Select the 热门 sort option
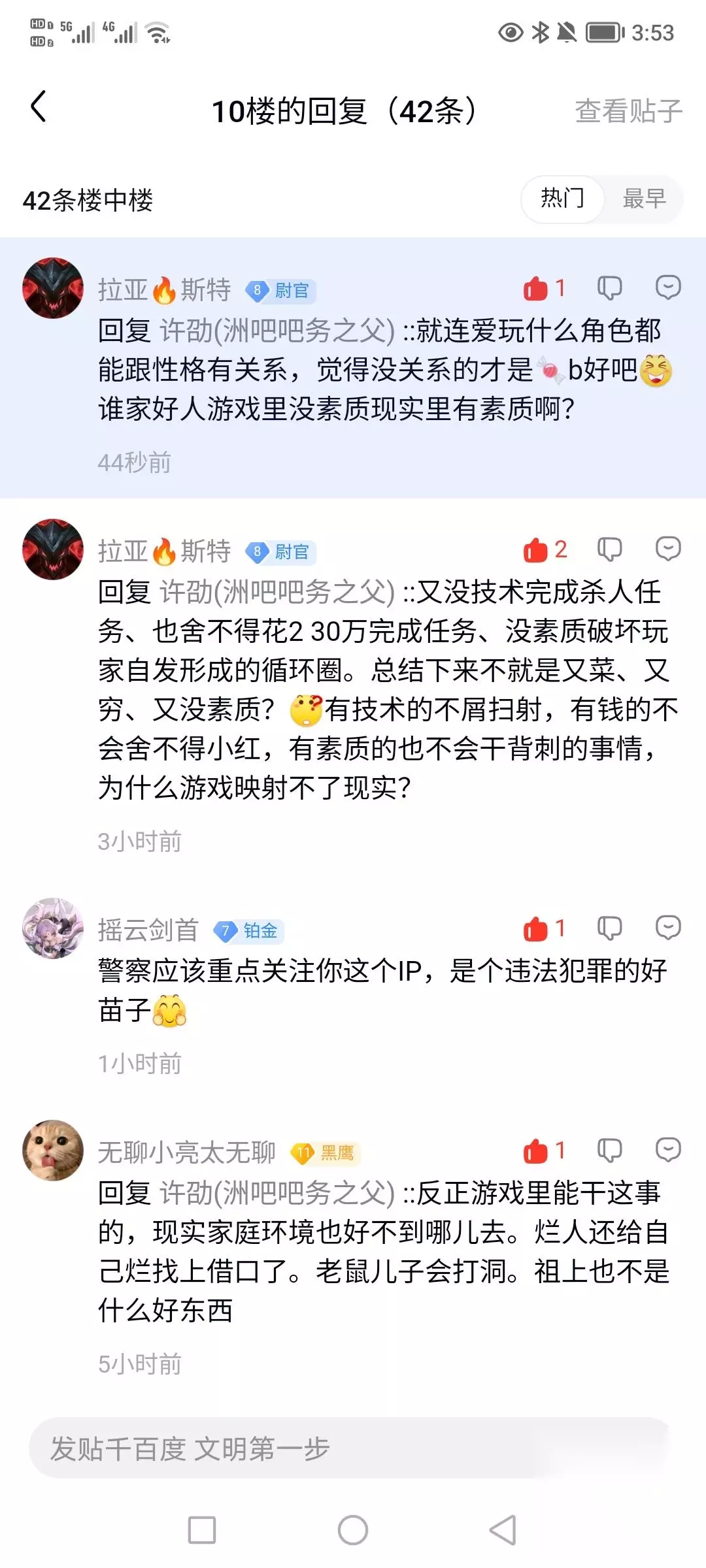The width and height of the screenshot is (706, 1568). point(562,199)
